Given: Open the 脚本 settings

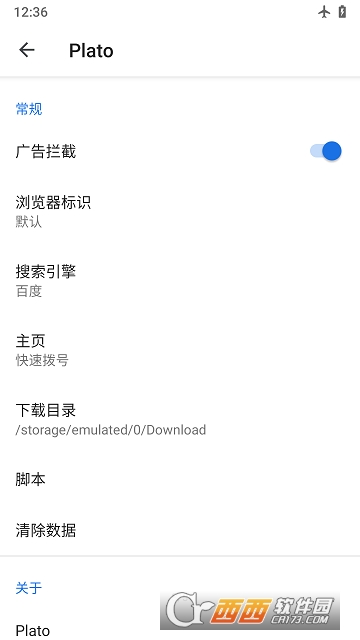Looking at the screenshot, I should 180,479.
